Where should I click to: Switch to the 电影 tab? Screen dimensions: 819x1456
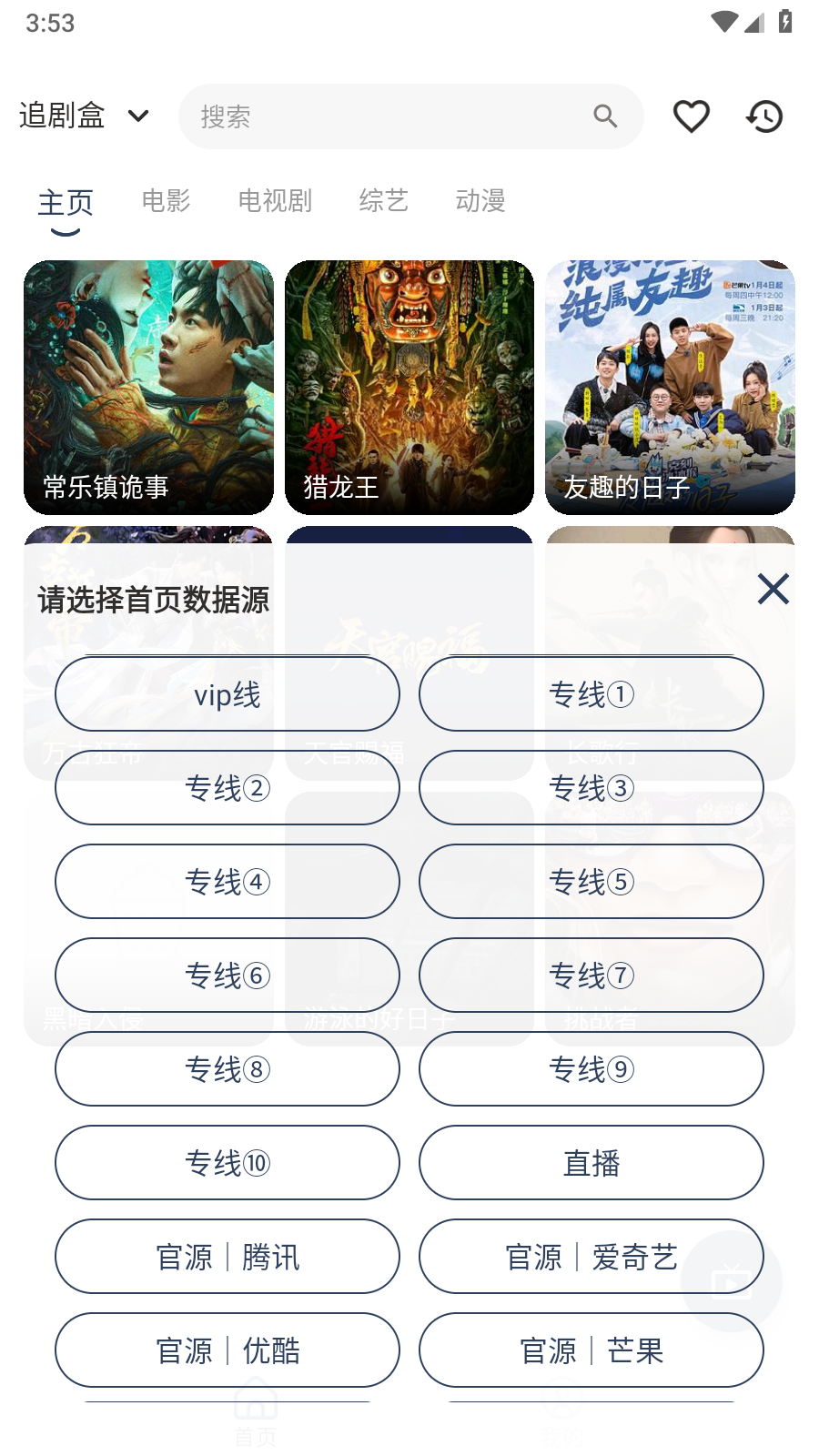(x=167, y=201)
